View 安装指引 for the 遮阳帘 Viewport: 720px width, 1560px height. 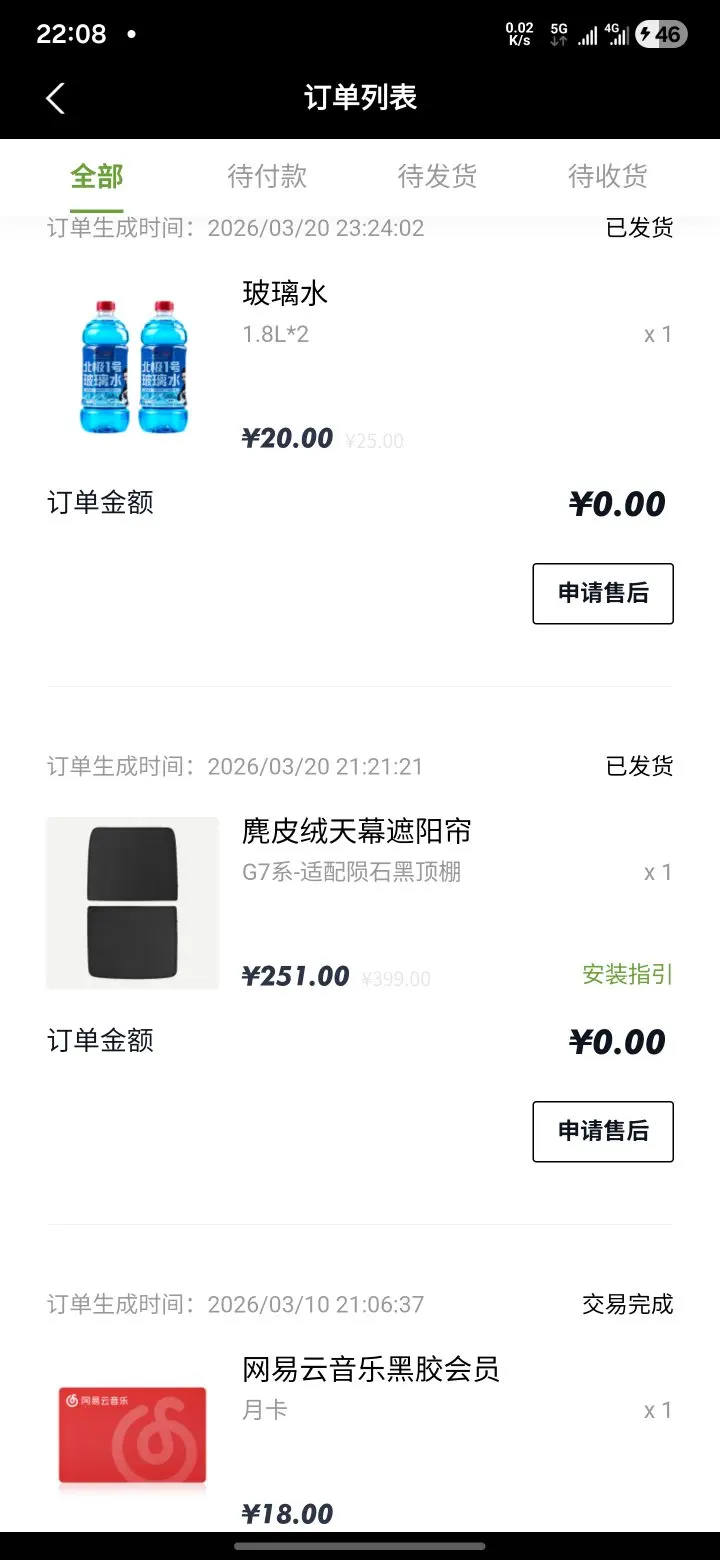point(627,974)
